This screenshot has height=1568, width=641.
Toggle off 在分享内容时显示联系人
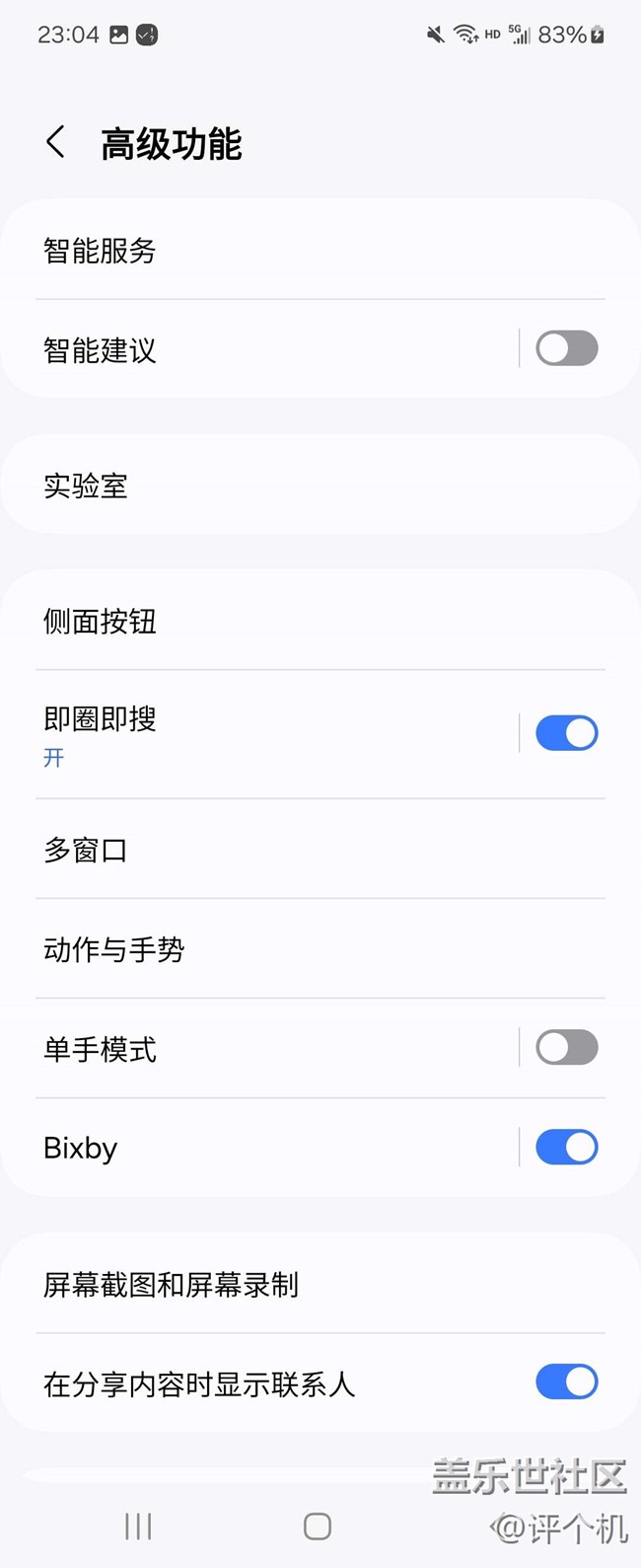(x=566, y=1381)
